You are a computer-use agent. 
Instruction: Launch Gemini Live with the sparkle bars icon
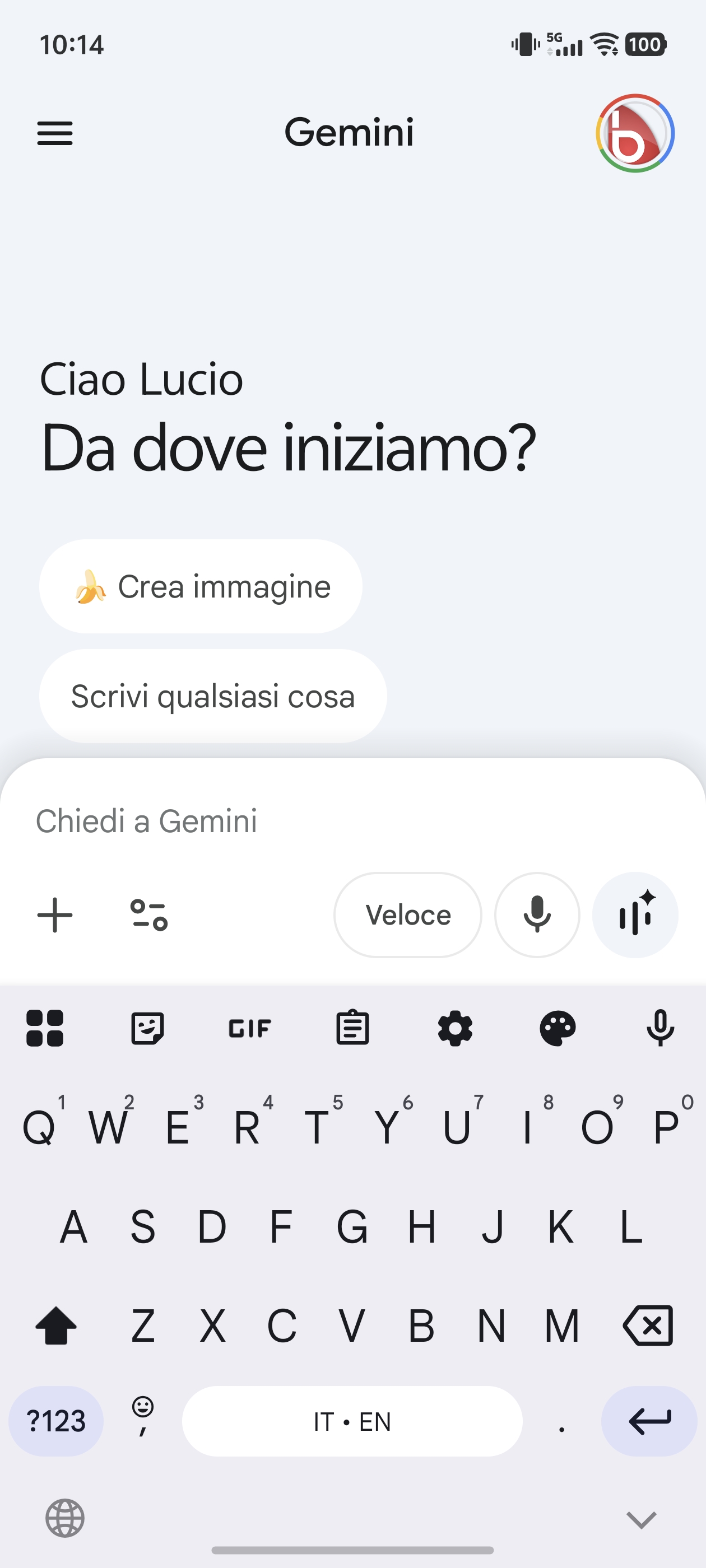point(635,915)
